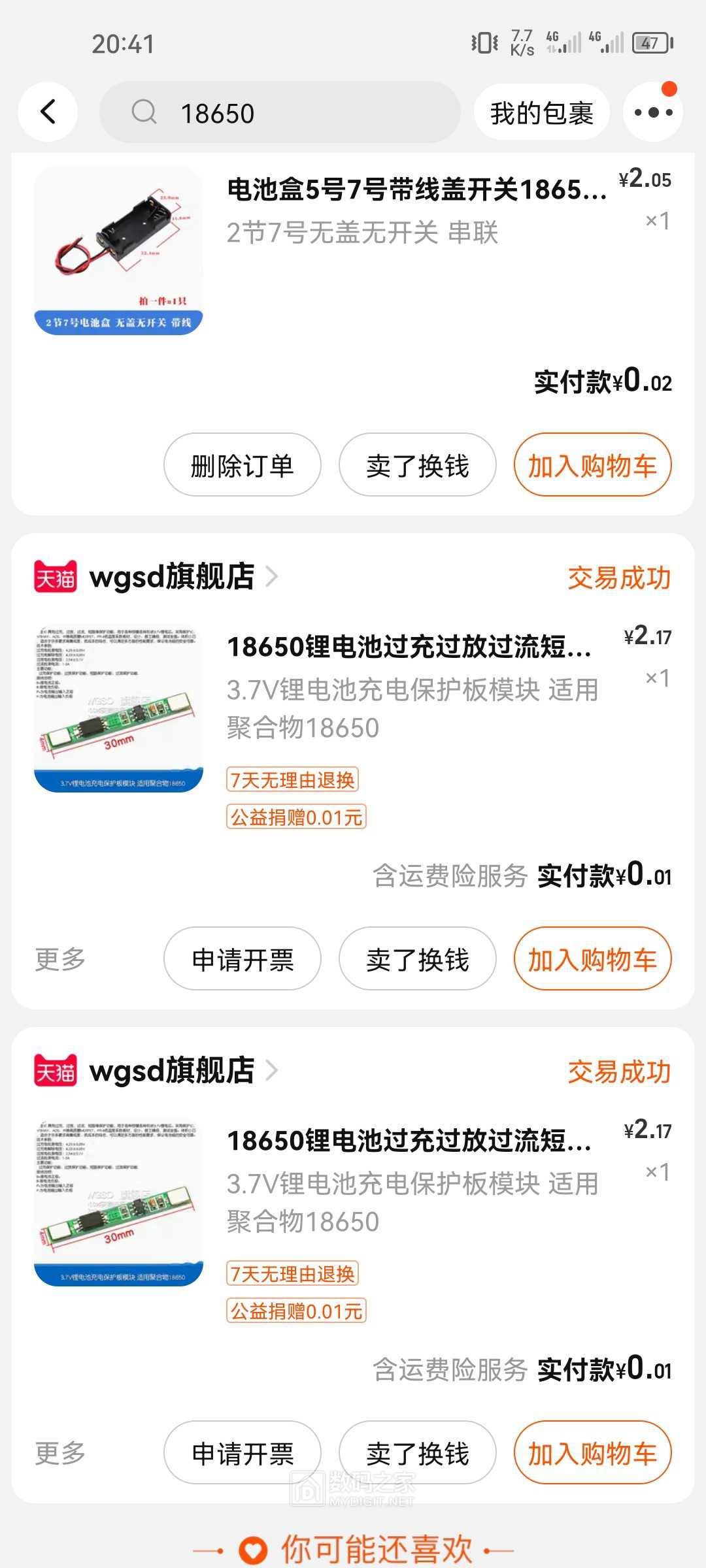
Task: Expand 更多 options on the first wgsd order
Action: point(60,959)
